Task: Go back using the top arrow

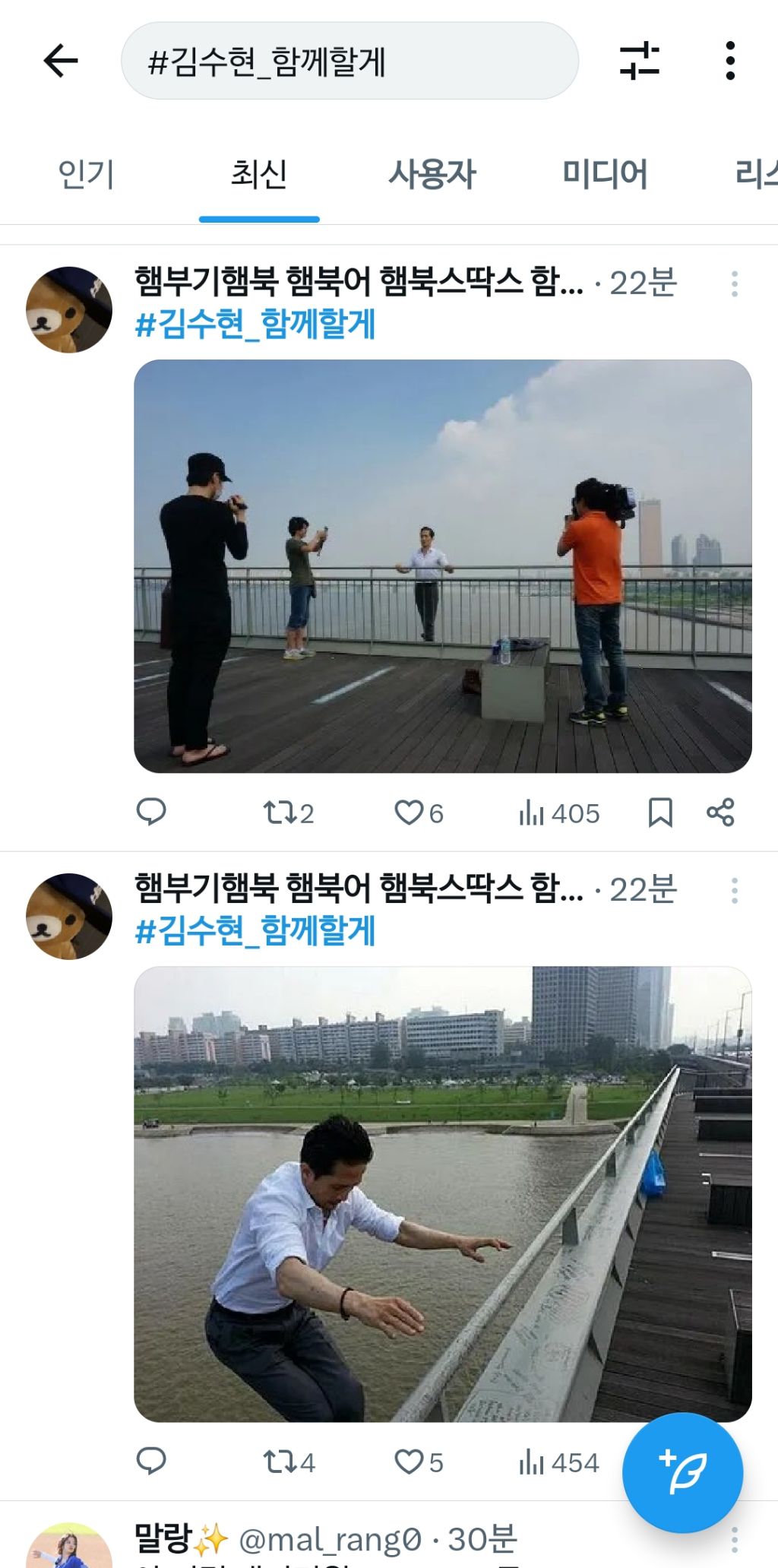Action: click(x=61, y=61)
